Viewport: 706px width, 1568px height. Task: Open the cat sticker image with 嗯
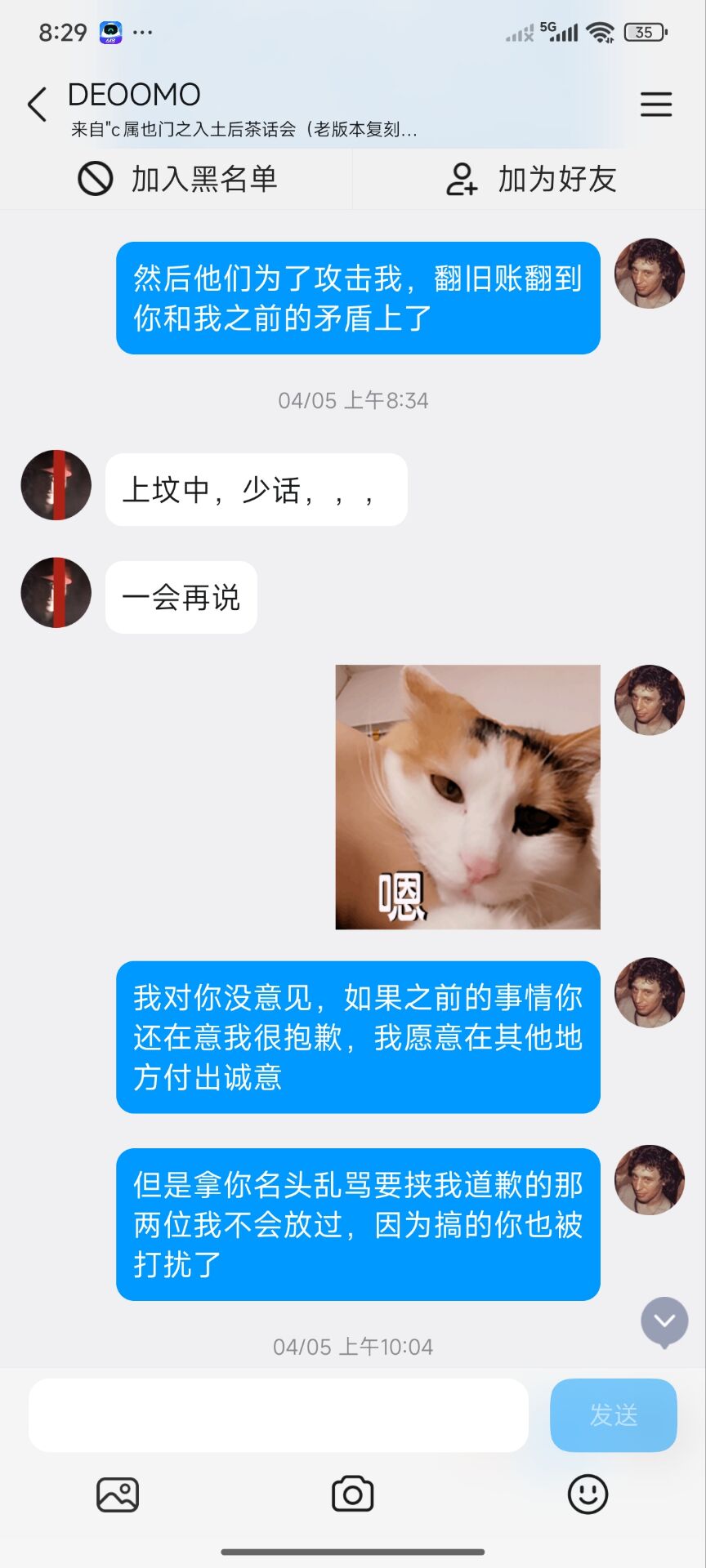[467, 797]
